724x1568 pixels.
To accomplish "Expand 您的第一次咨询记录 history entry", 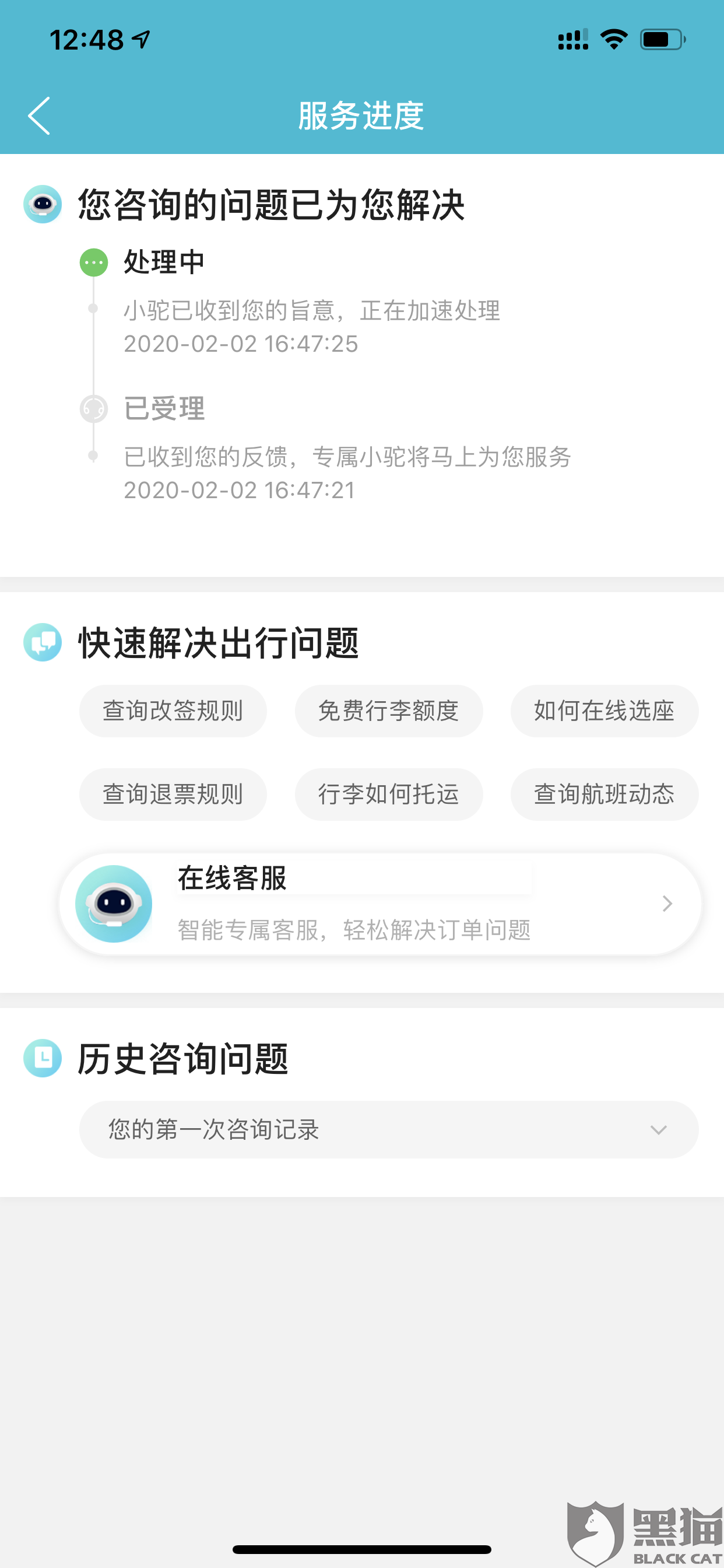I will 389,1130.
